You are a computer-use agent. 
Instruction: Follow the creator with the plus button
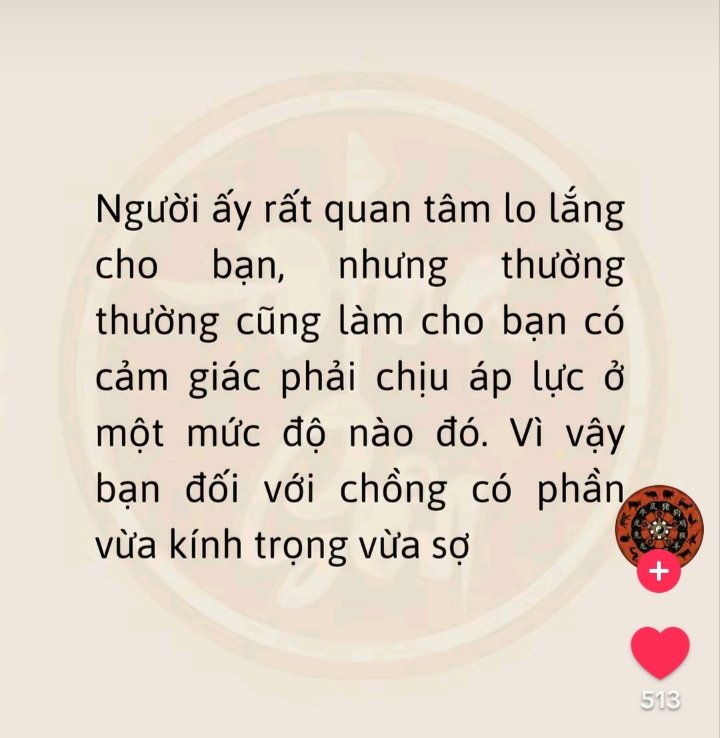coord(659,572)
